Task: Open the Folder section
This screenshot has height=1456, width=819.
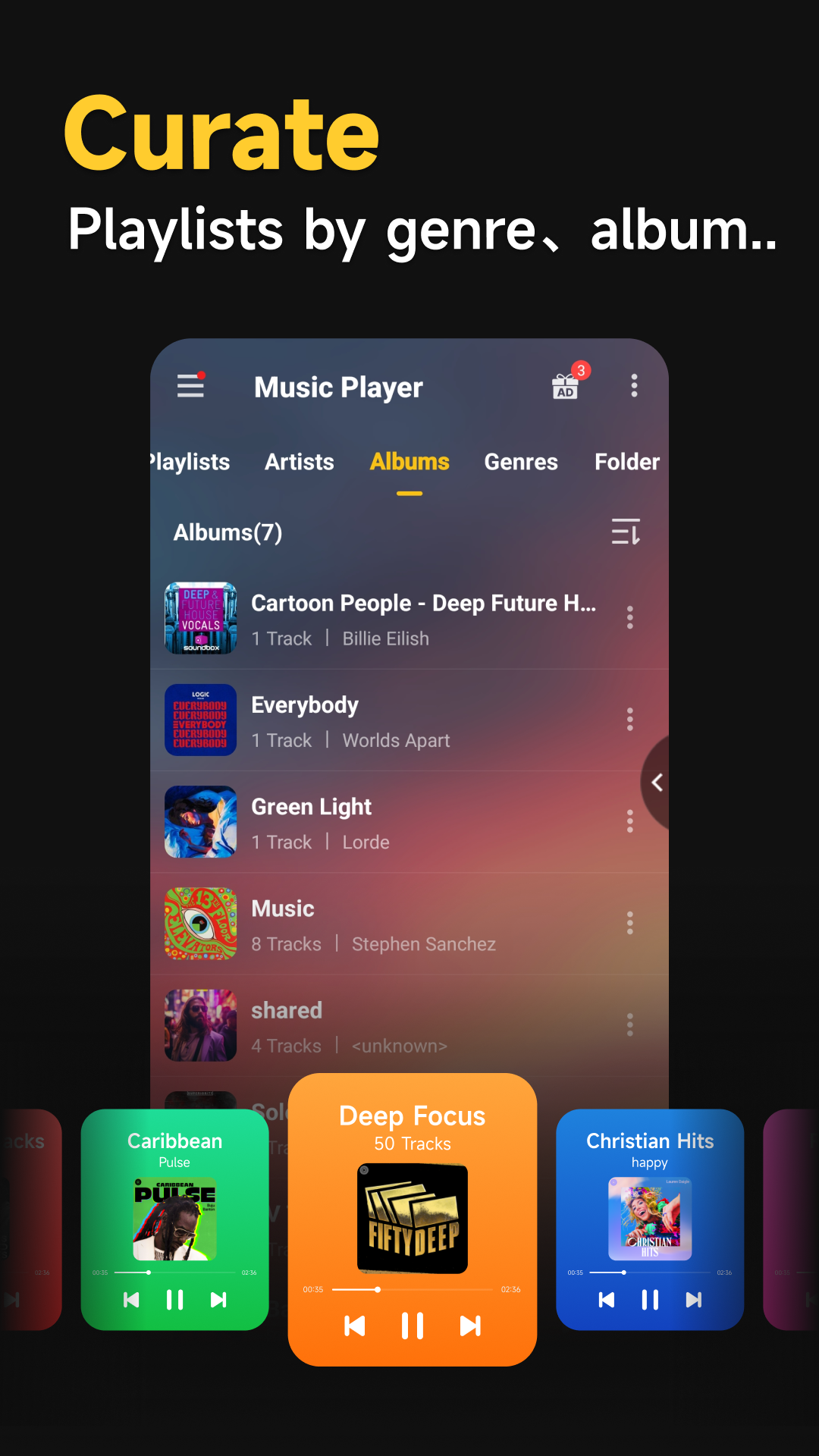Action: [x=626, y=462]
